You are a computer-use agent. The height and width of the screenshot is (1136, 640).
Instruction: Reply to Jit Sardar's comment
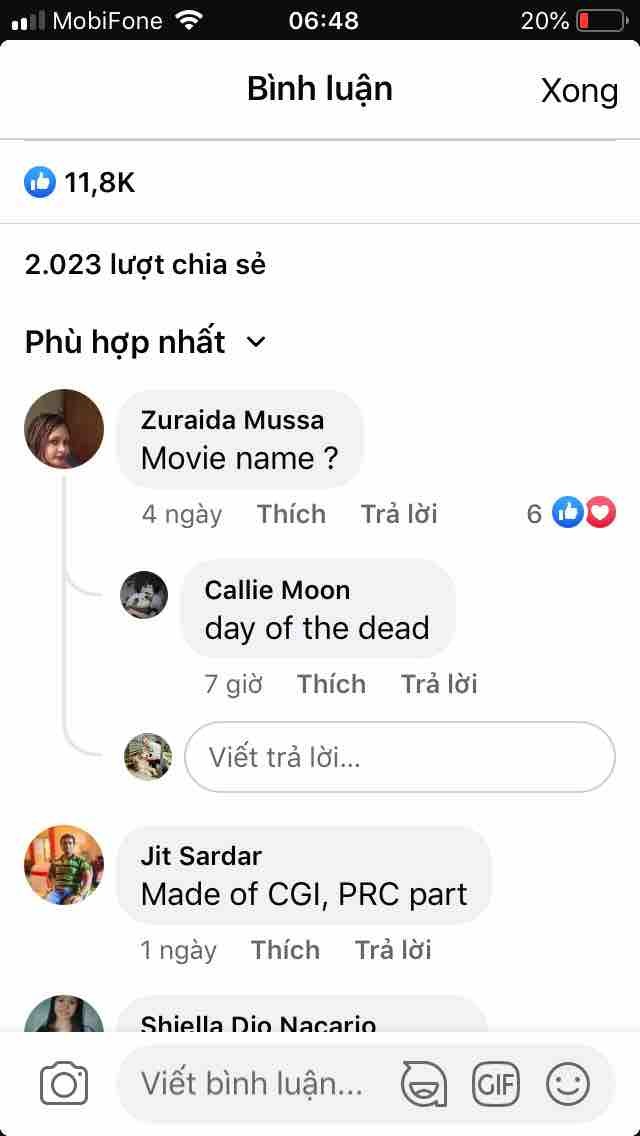393,949
